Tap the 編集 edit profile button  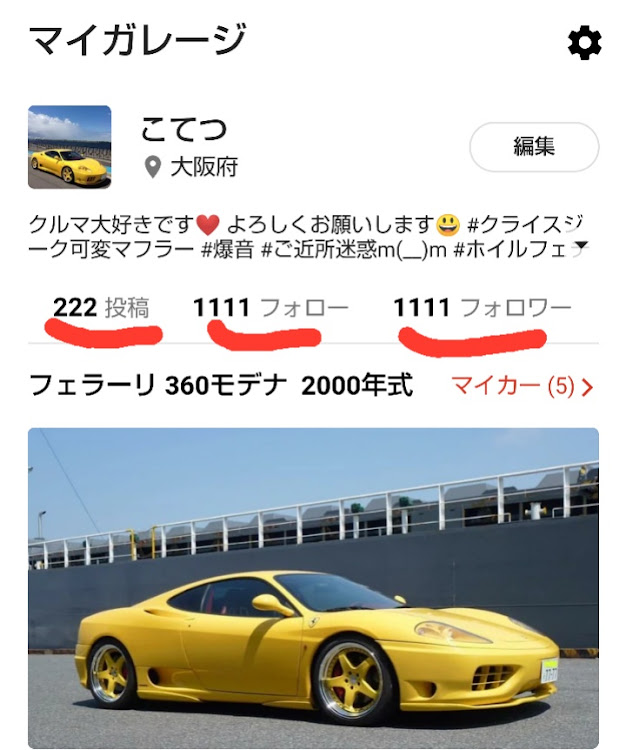point(534,147)
